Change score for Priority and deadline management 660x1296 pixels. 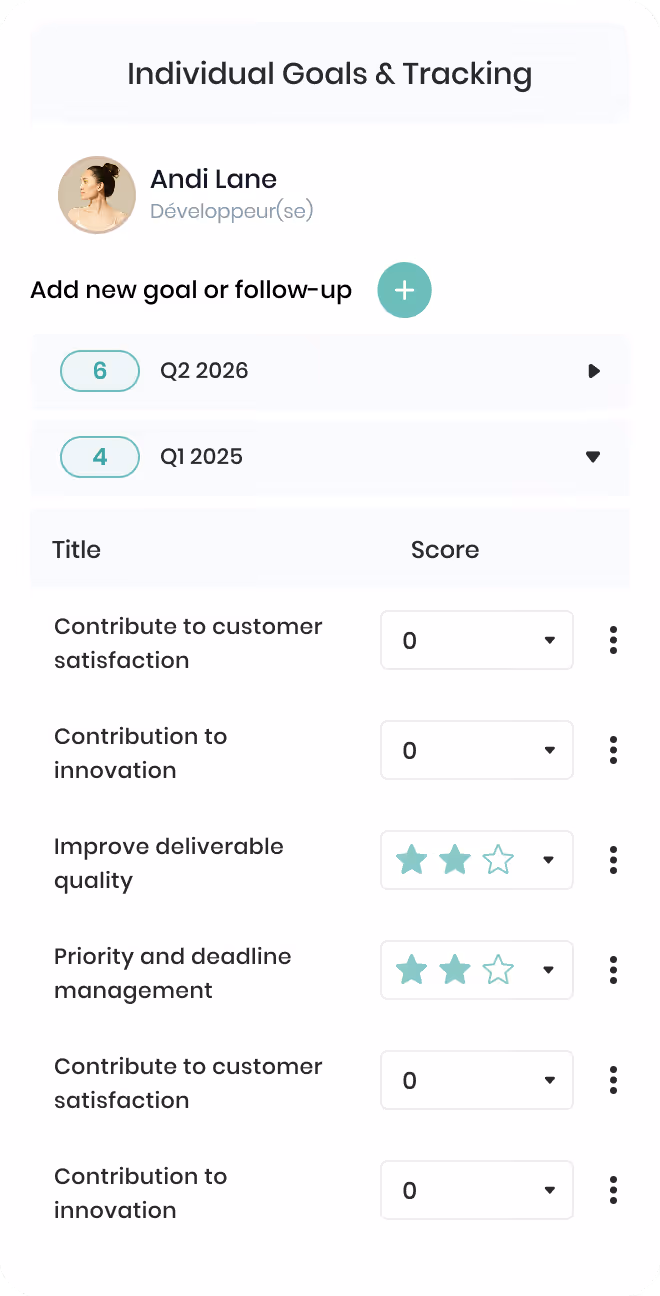coord(477,970)
